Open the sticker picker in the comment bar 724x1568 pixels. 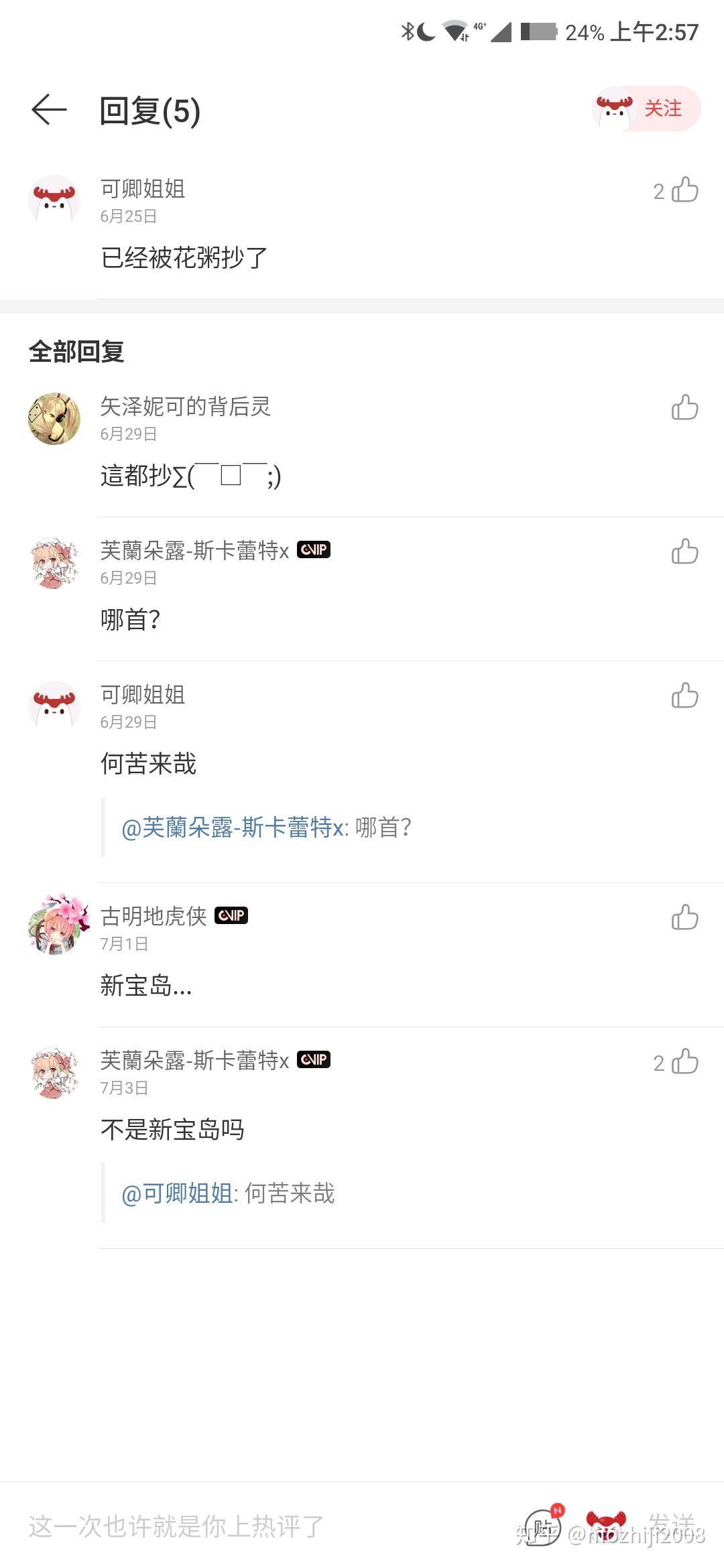point(542,1526)
